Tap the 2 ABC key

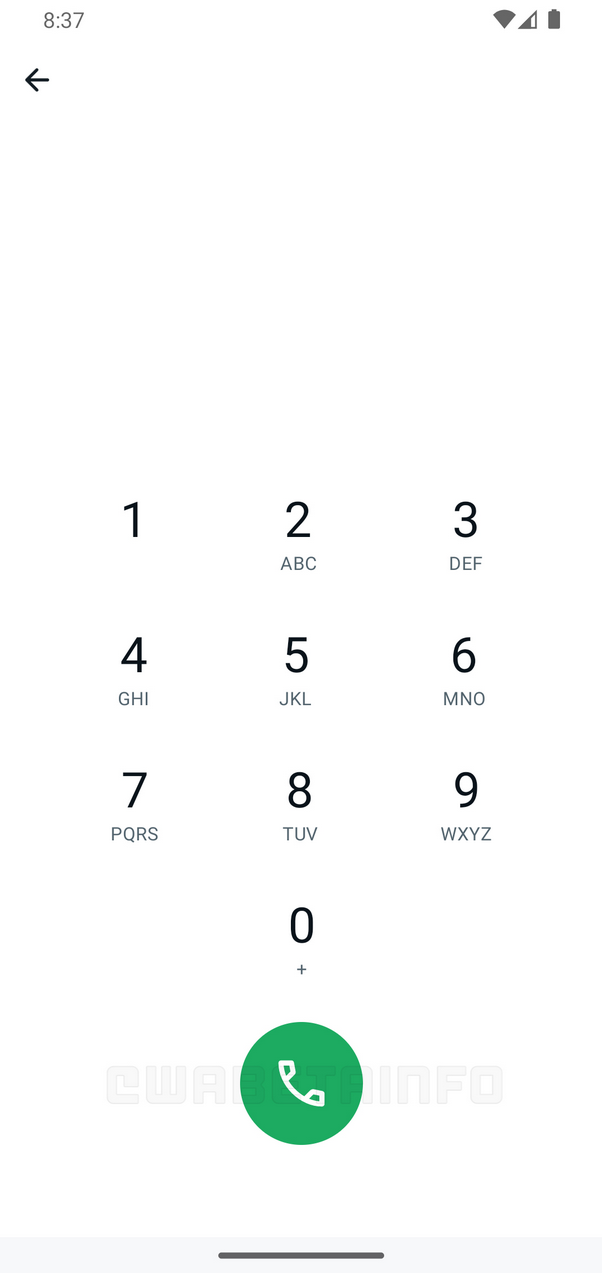click(299, 535)
